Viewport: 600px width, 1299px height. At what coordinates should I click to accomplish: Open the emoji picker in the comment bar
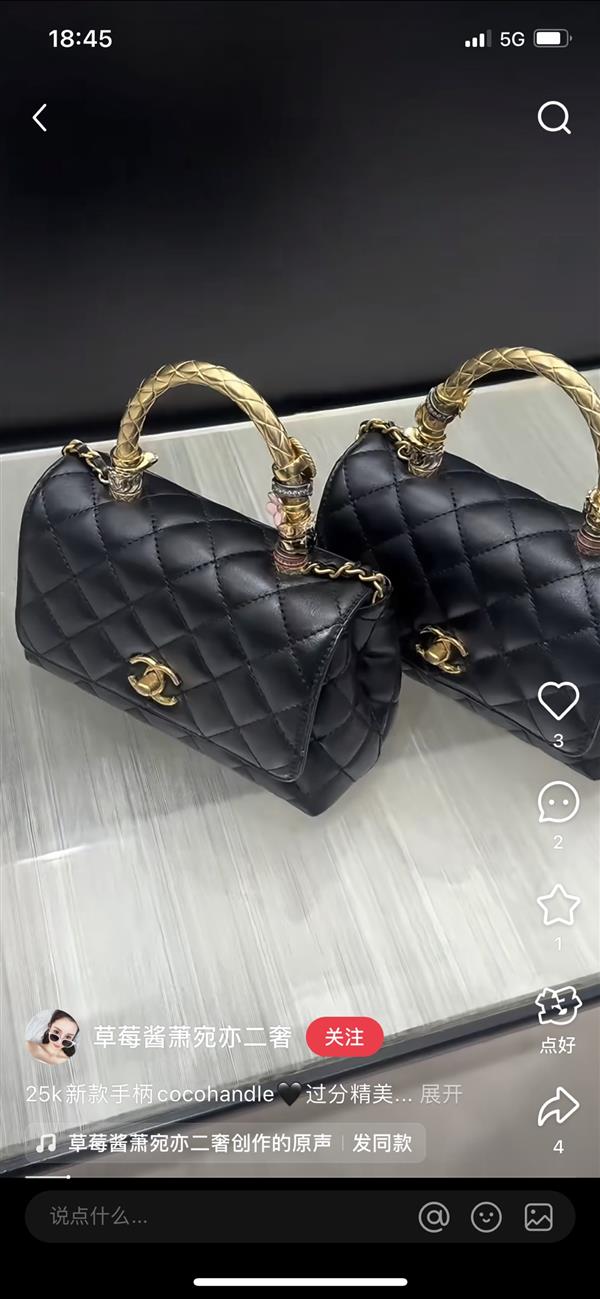(x=486, y=1216)
